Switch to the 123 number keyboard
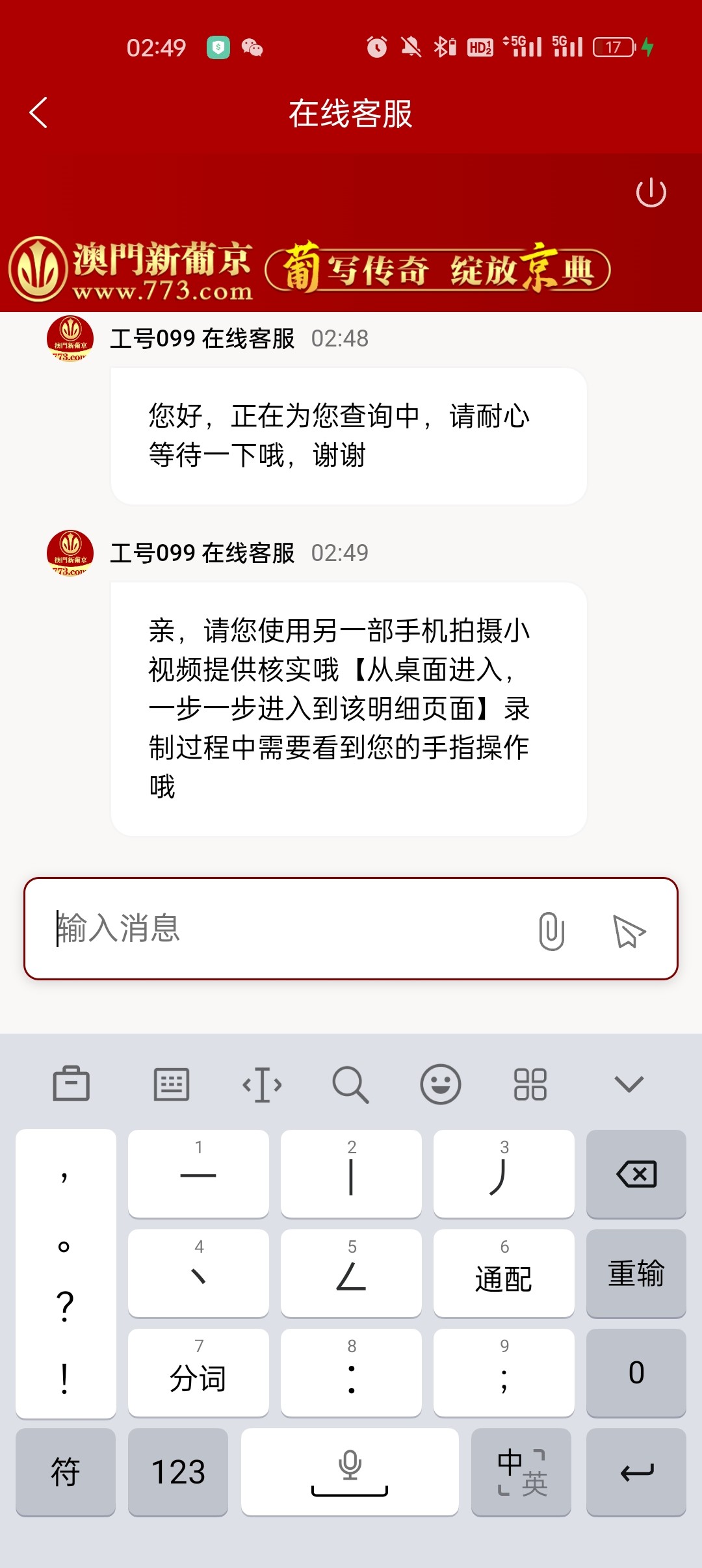The height and width of the screenshot is (1568, 702). (178, 1472)
